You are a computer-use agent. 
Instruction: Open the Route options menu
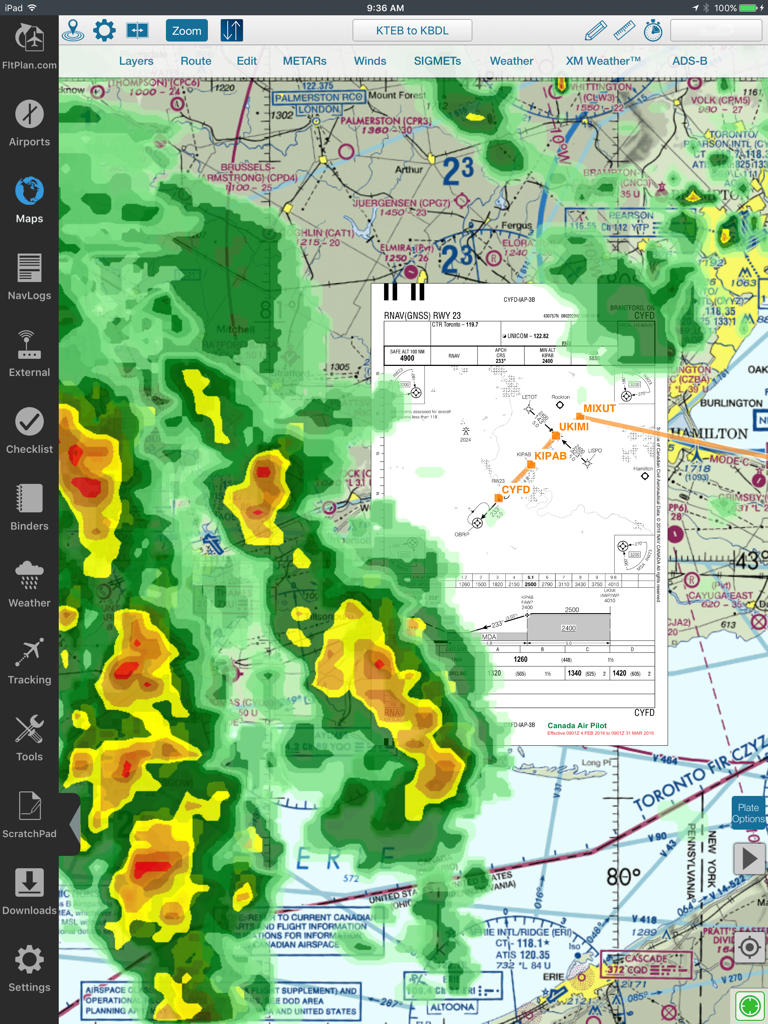click(195, 61)
